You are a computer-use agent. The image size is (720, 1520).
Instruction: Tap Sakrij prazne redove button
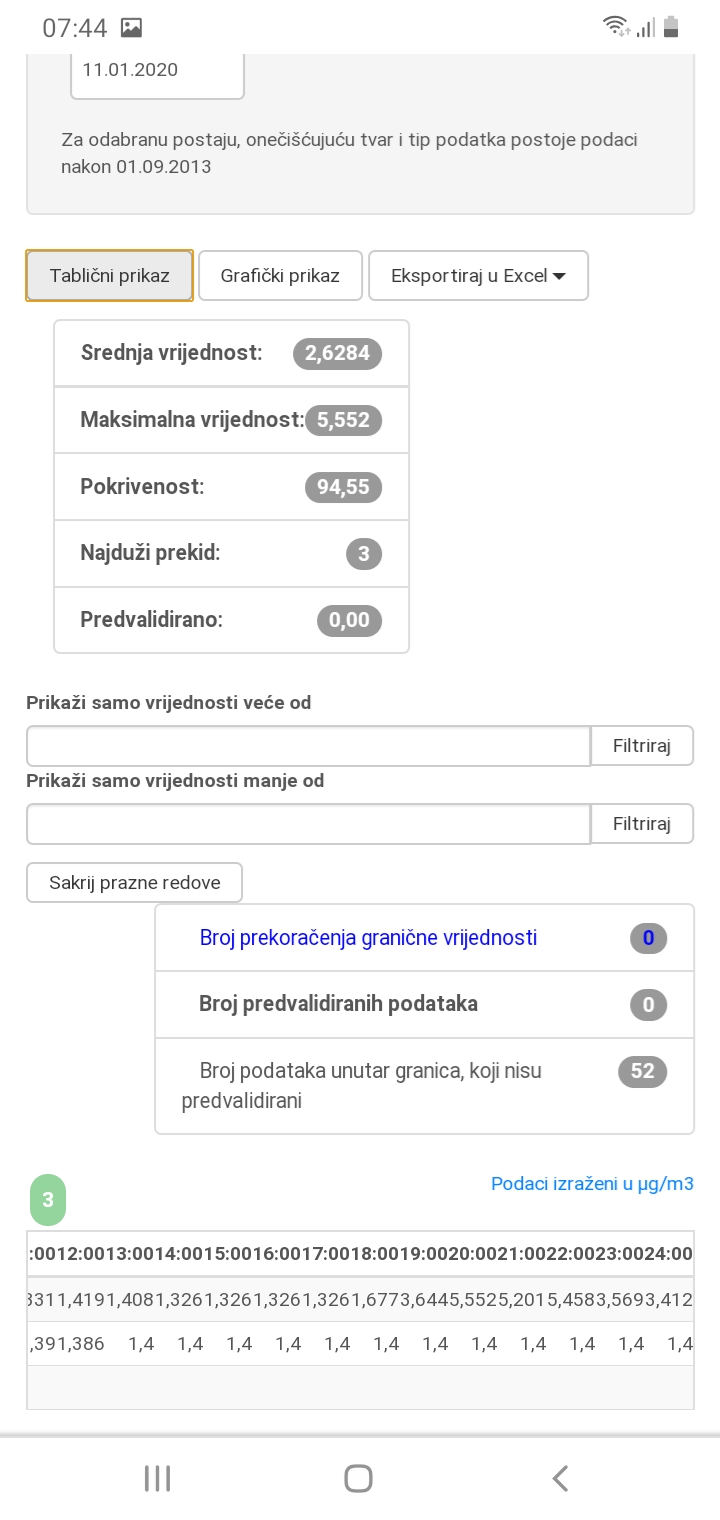tap(134, 883)
